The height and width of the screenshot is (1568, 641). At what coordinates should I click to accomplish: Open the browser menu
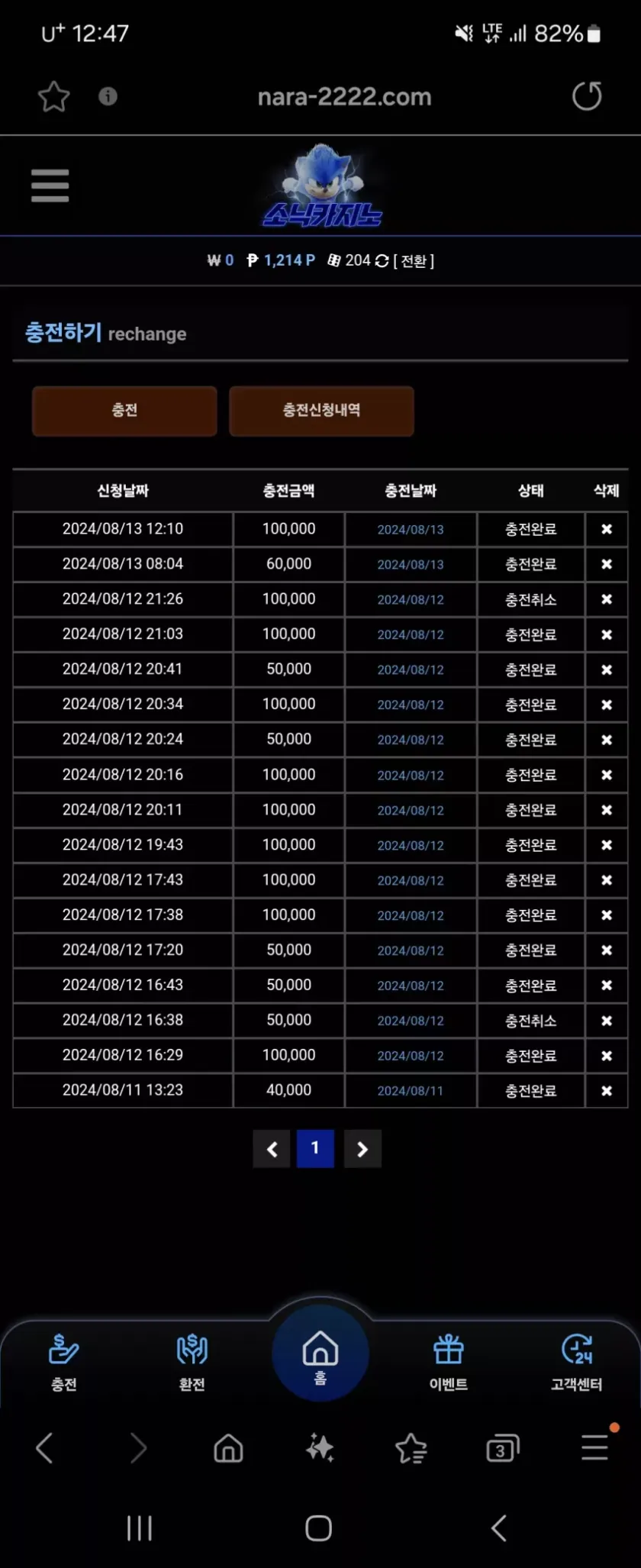pyautogui.click(x=594, y=1447)
